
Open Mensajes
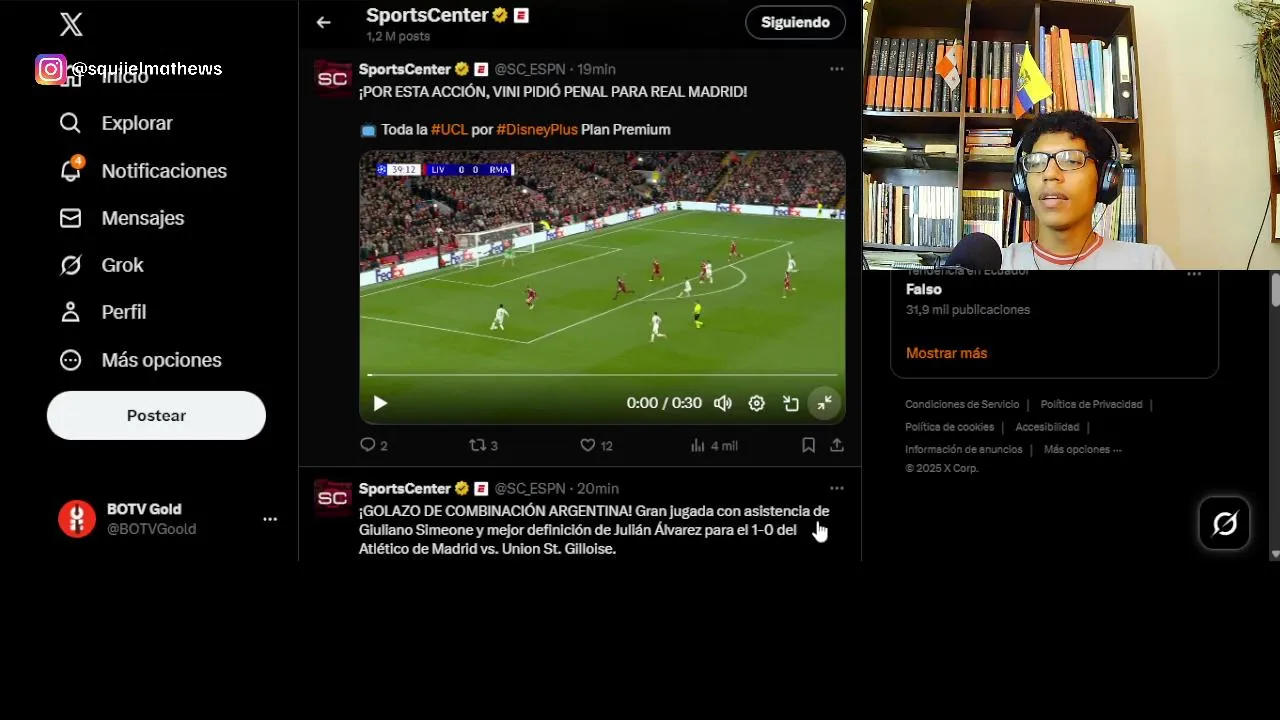pyautogui.click(x=142, y=218)
